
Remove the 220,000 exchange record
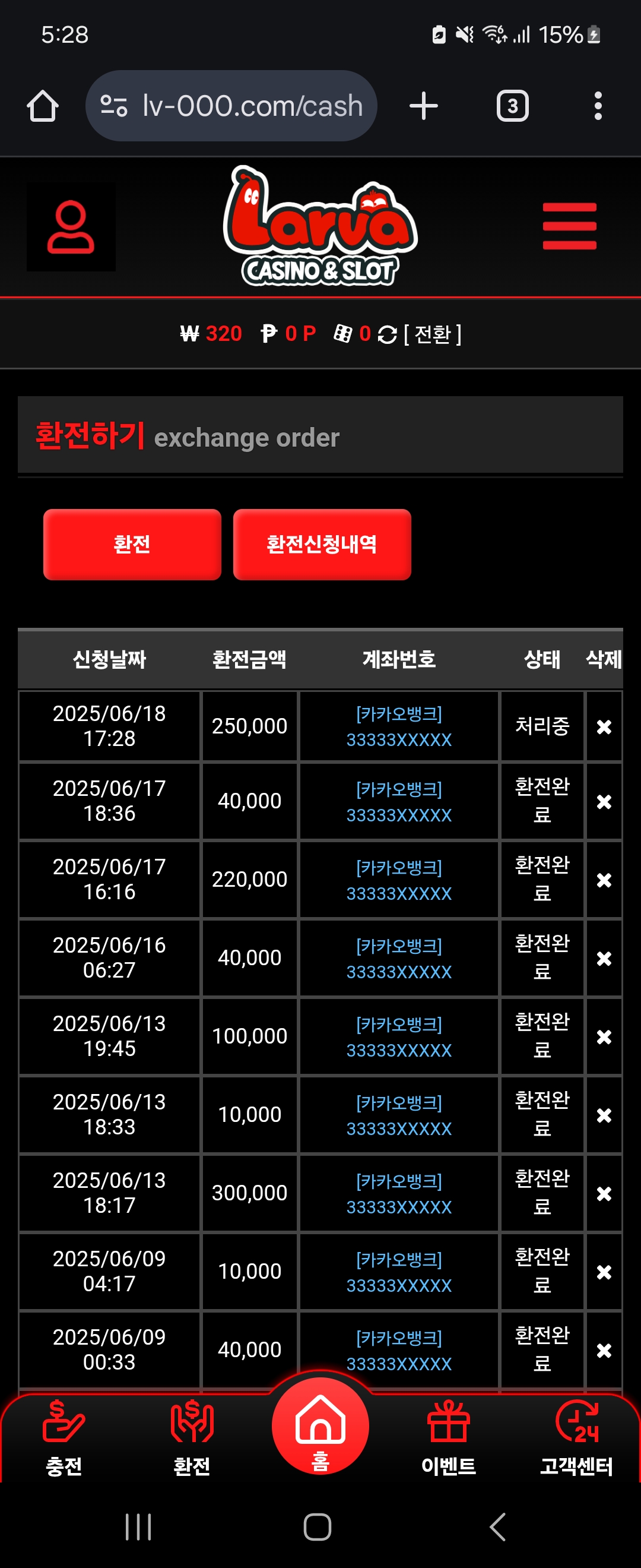[x=604, y=880]
